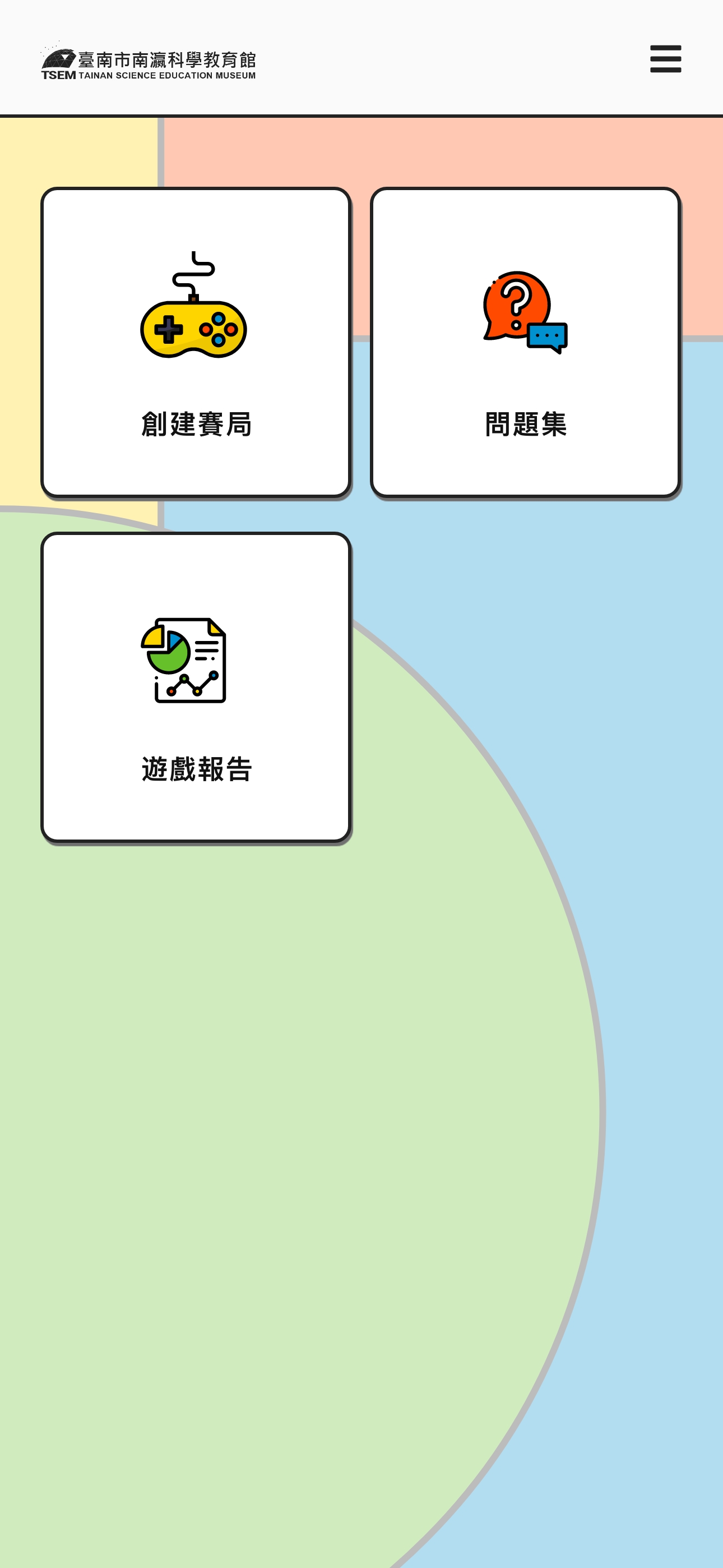Tap the Tainan Science Education Museum logo

tap(149, 62)
